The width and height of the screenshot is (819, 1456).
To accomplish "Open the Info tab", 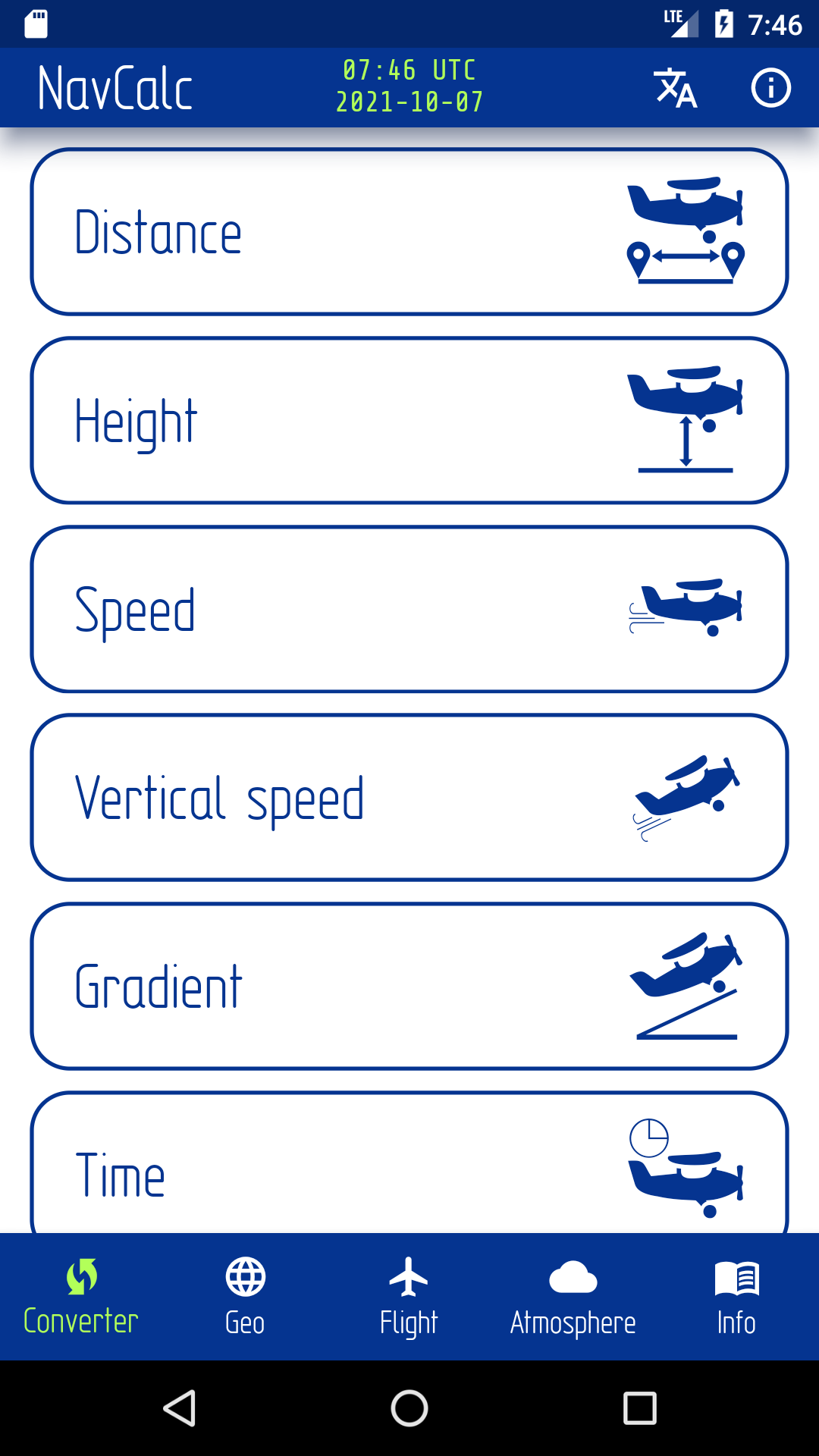I will [736, 1297].
